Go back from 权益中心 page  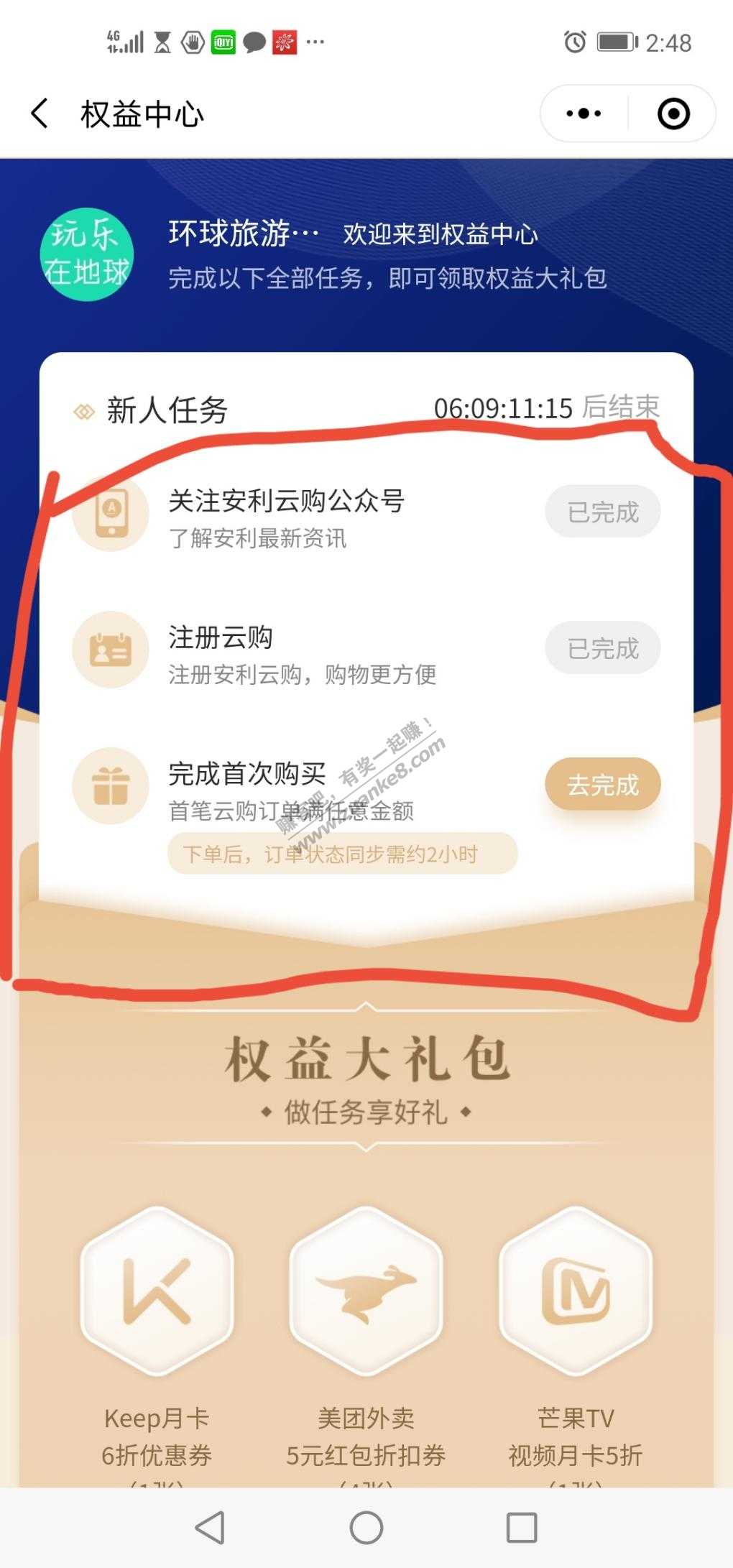(40, 114)
